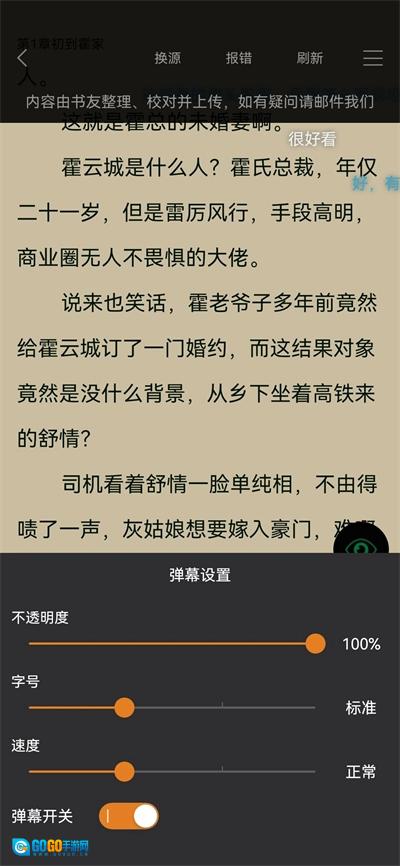Screen dimensions: 400x866
Task: Tap the 字号 font size slider
Action: [x=172, y=707]
